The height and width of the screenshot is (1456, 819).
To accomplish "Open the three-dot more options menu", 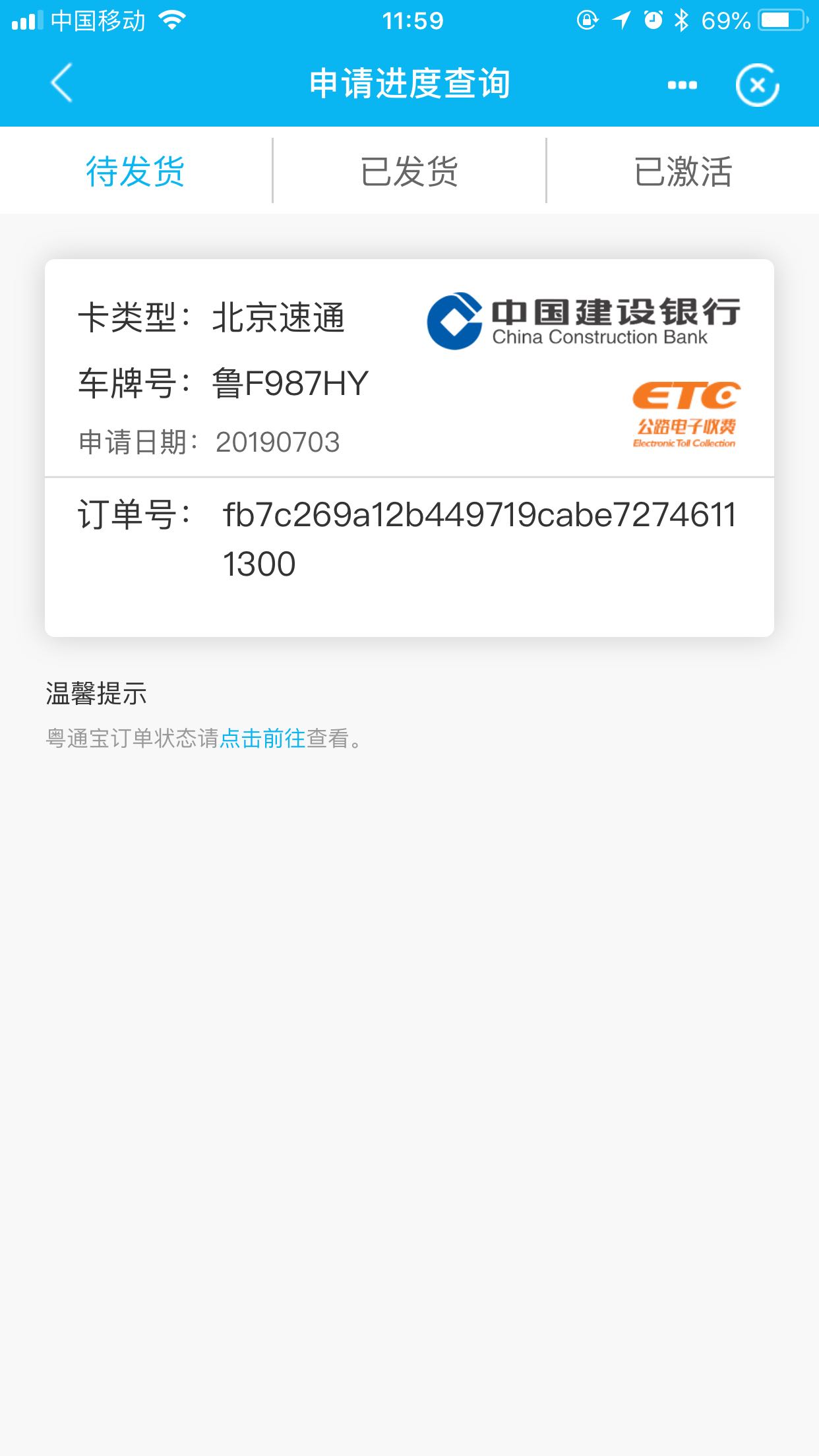I will [682, 85].
